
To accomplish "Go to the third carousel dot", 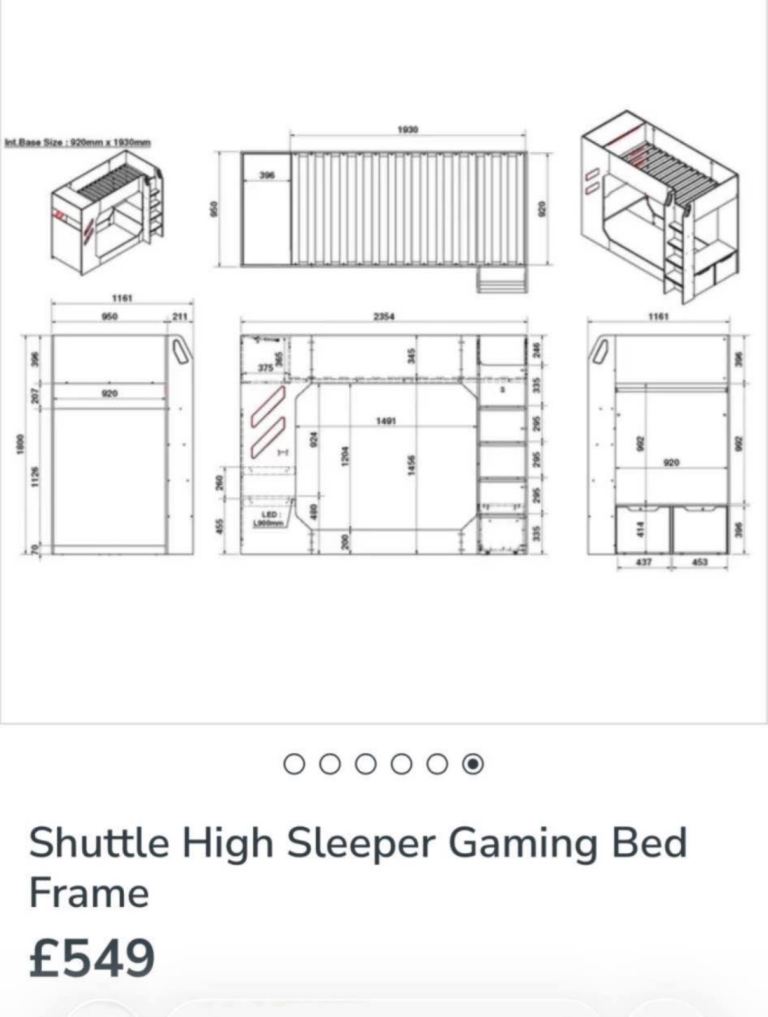I will point(366,765).
